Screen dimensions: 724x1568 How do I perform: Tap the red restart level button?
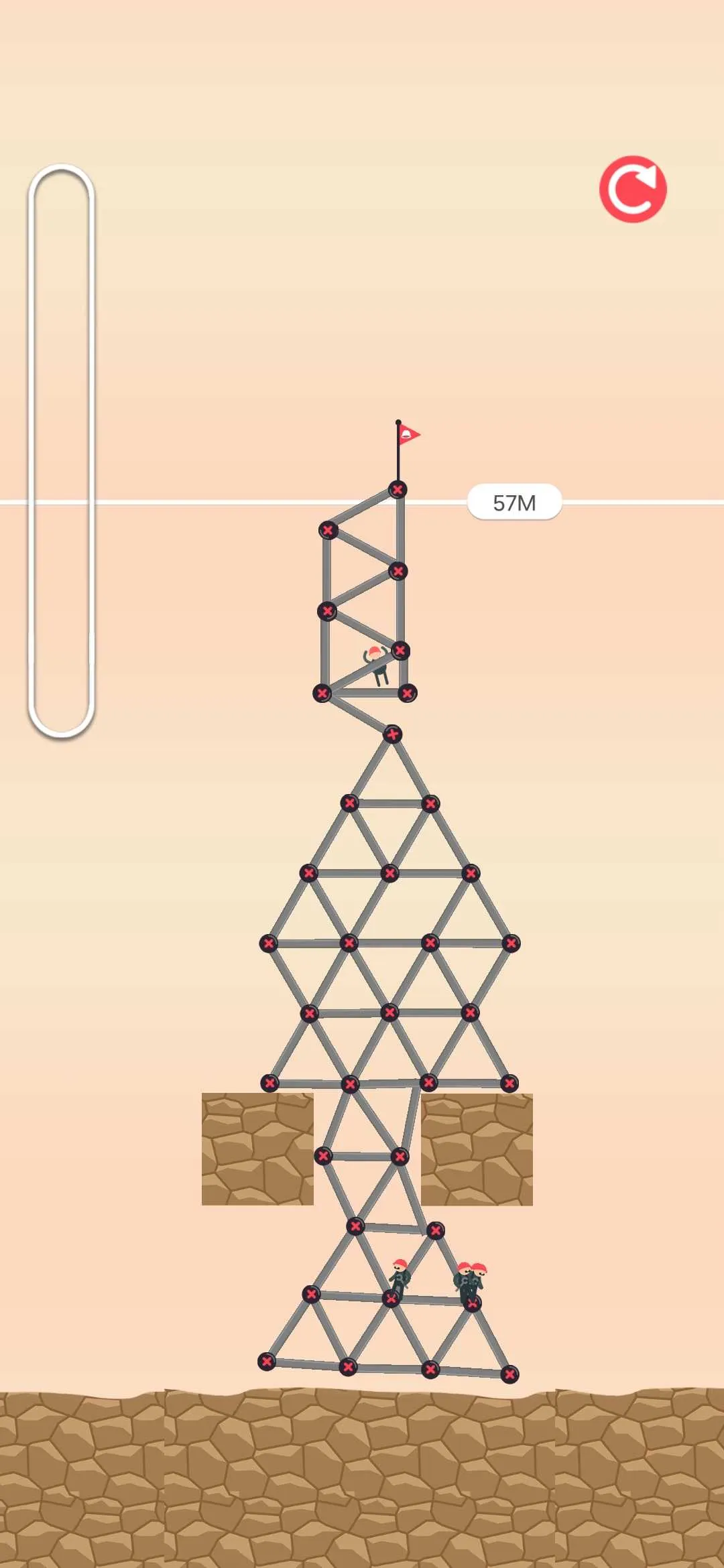tap(633, 190)
